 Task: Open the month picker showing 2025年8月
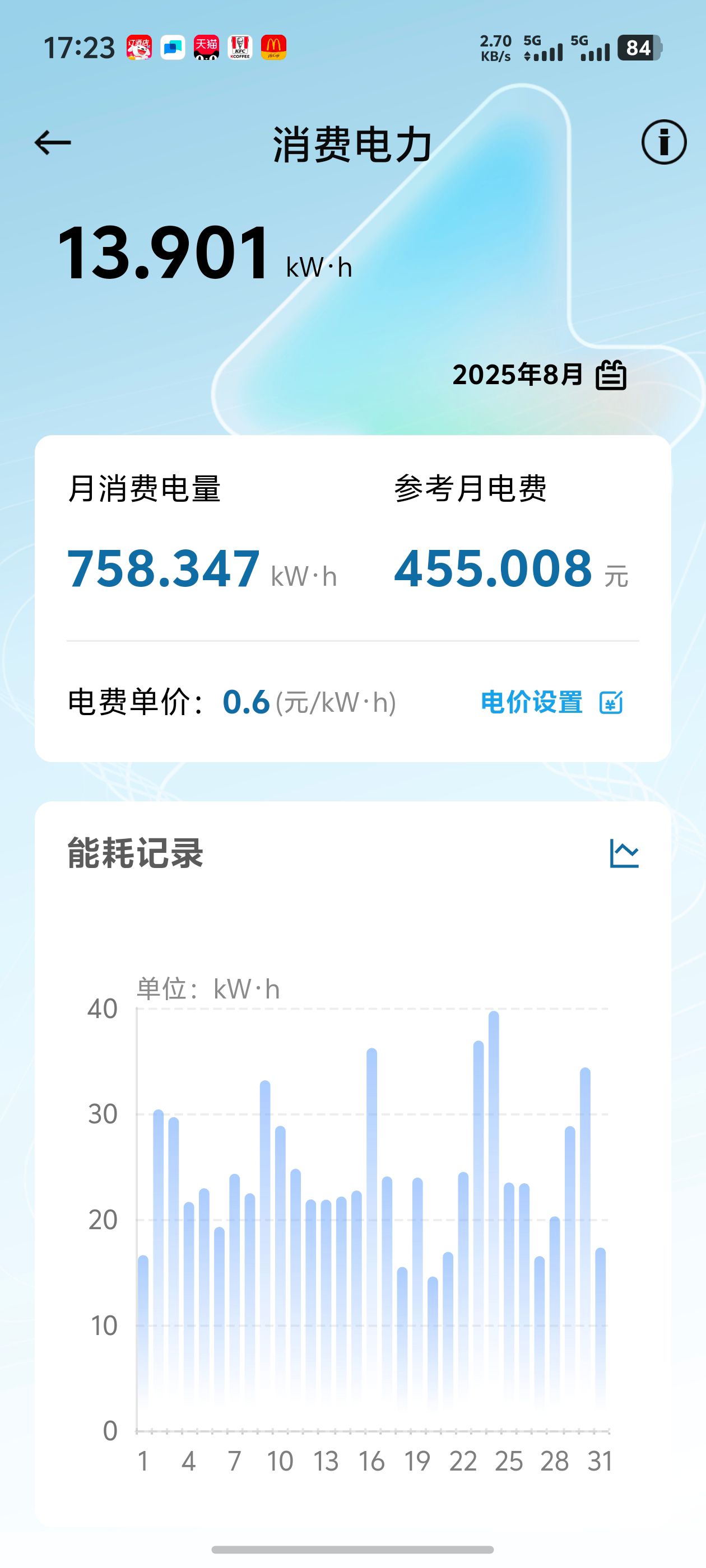[x=539, y=374]
